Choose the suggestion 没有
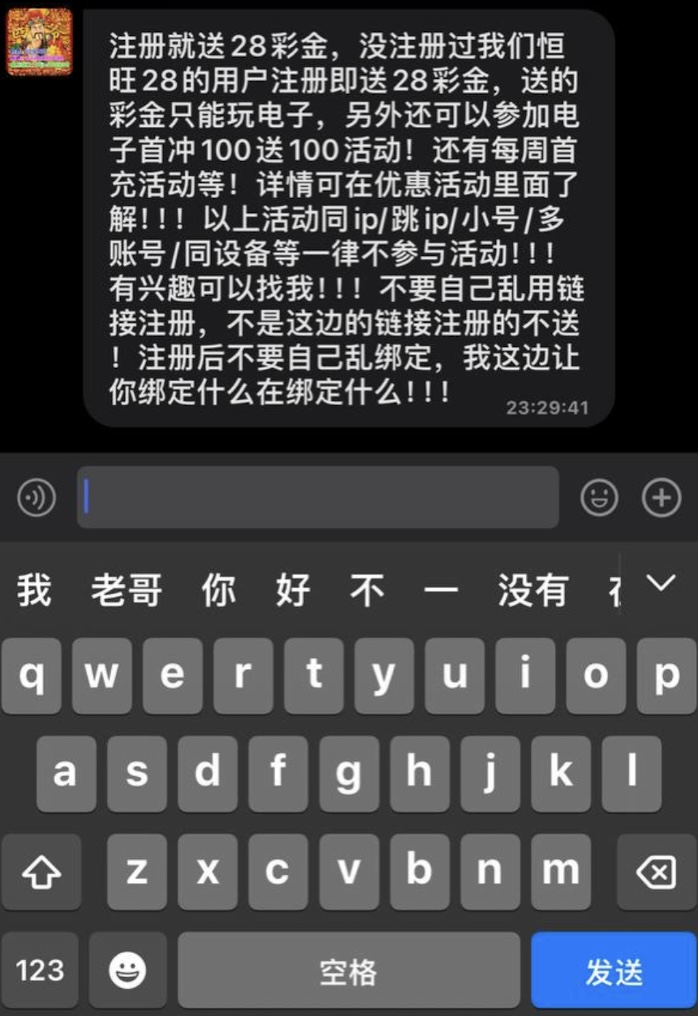This screenshot has height=1016, width=698. coord(533,590)
